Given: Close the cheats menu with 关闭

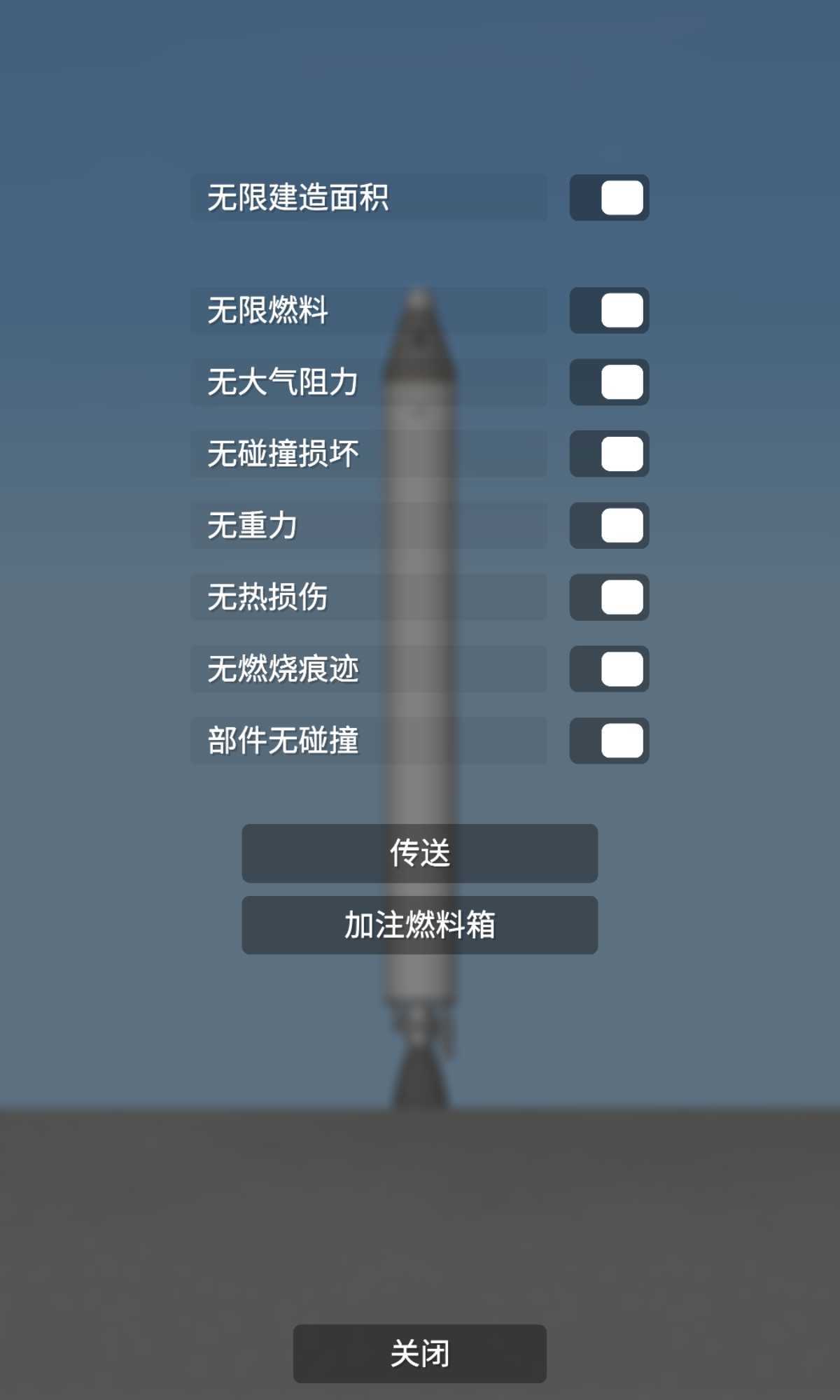Looking at the screenshot, I should point(419,1353).
